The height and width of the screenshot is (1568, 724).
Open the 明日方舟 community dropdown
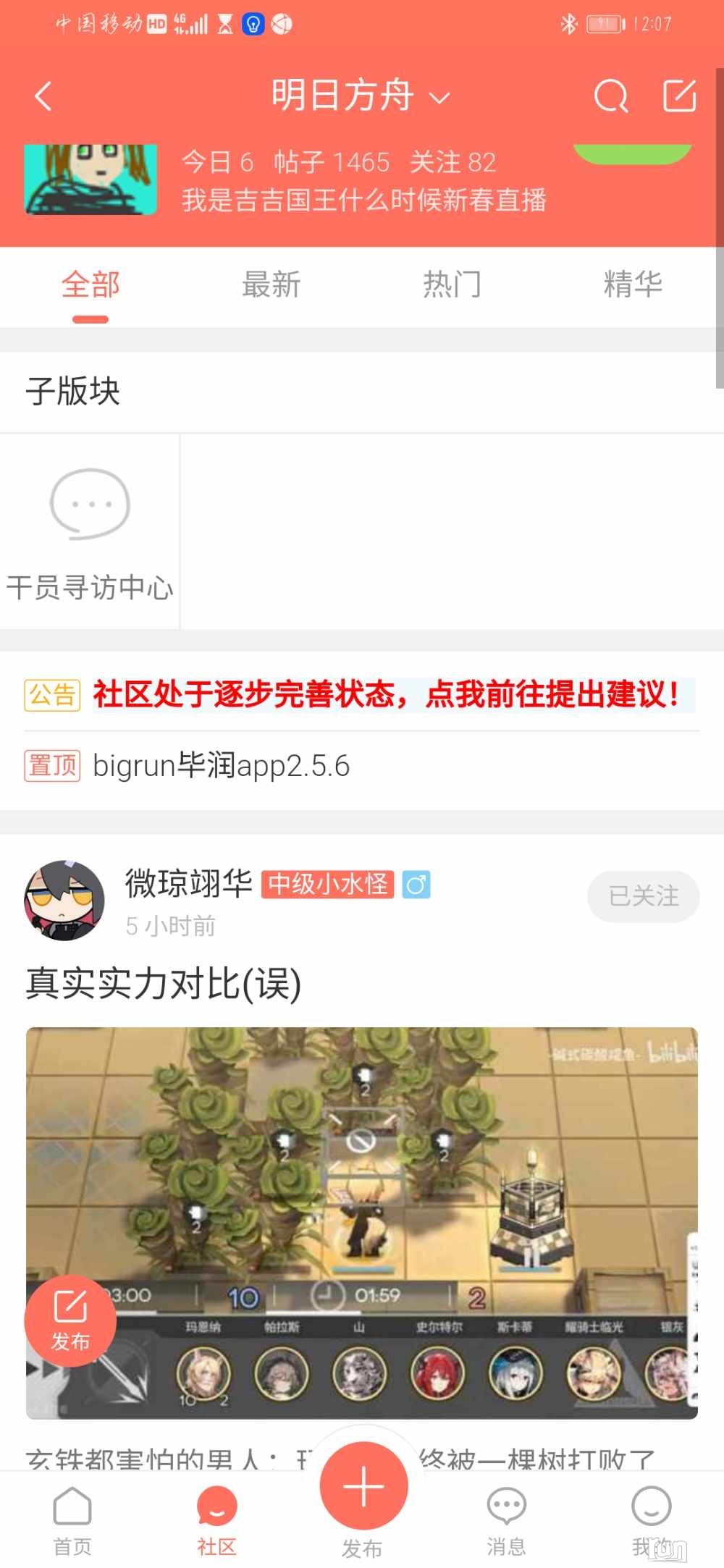pyautogui.click(x=360, y=96)
